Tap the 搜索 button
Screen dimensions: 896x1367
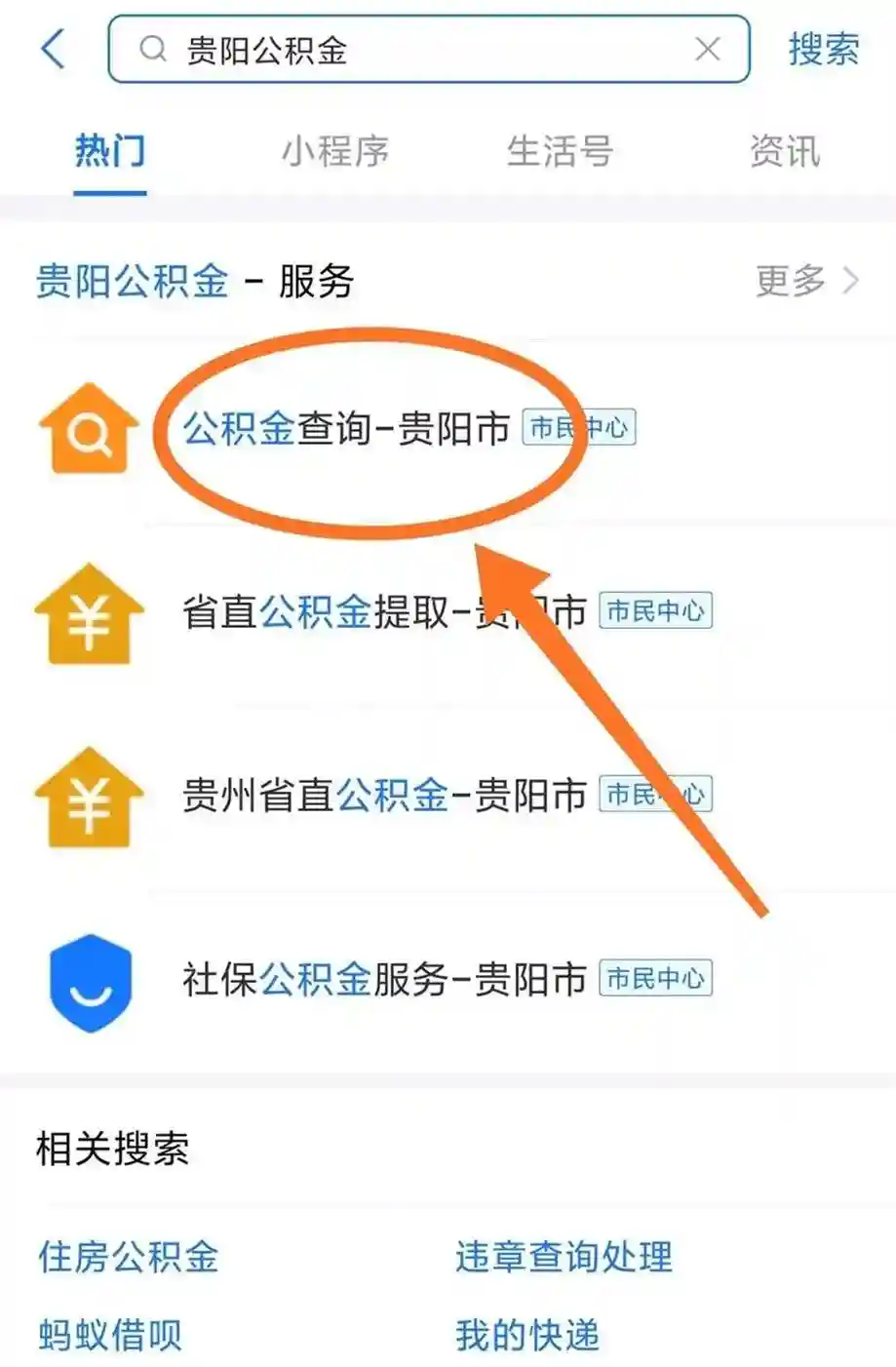pyautogui.click(x=824, y=49)
